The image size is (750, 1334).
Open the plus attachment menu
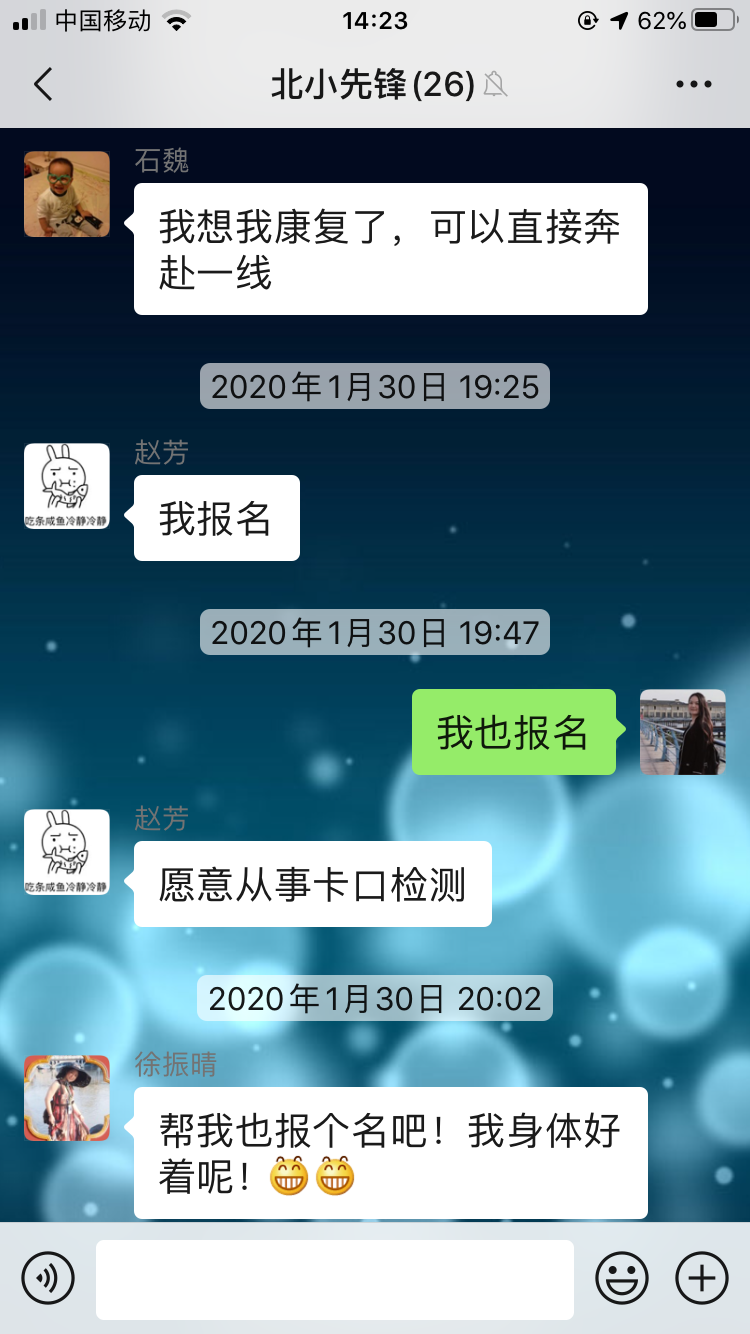(702, 1278)
